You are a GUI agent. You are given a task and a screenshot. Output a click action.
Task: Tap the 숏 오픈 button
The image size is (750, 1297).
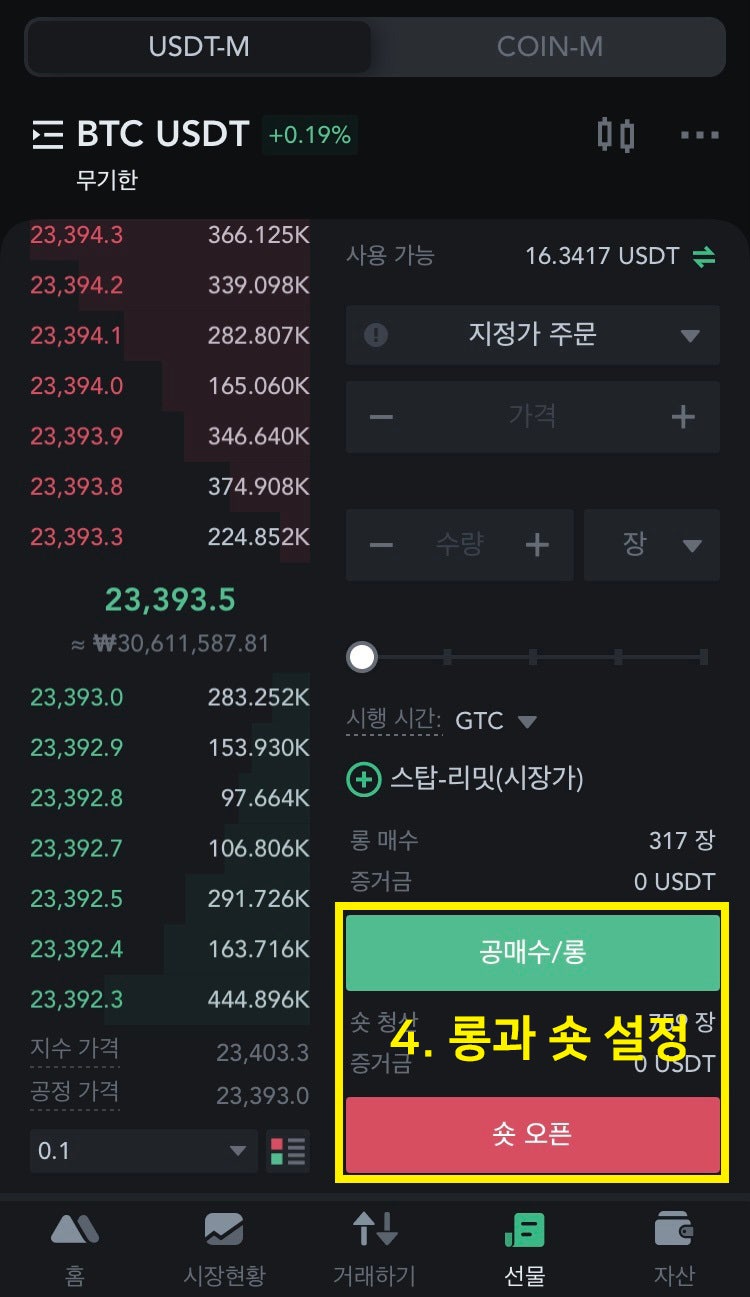tap(533, 1135)
